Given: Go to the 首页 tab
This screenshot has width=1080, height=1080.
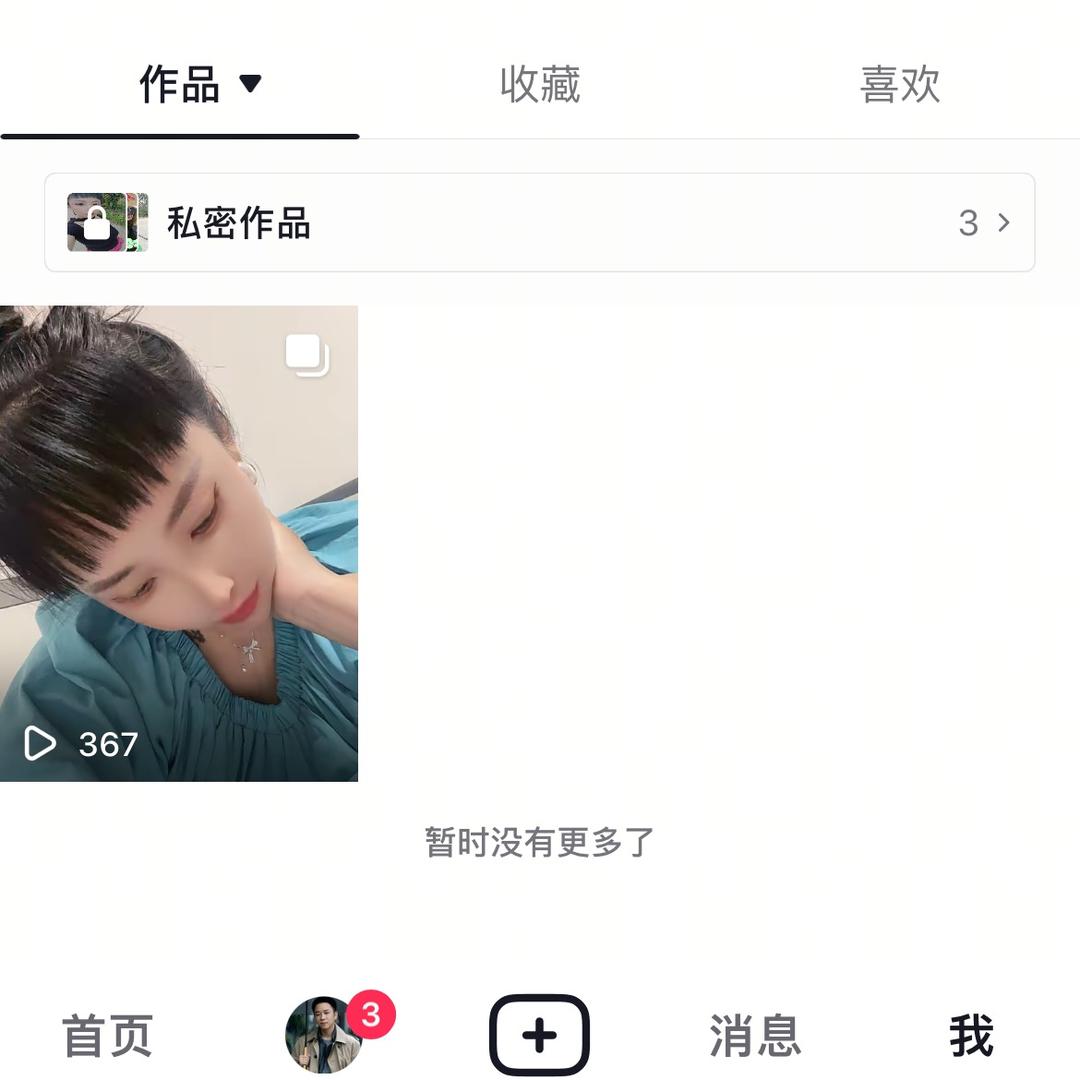Looking at the screenshot, I should pos(107,1035).
